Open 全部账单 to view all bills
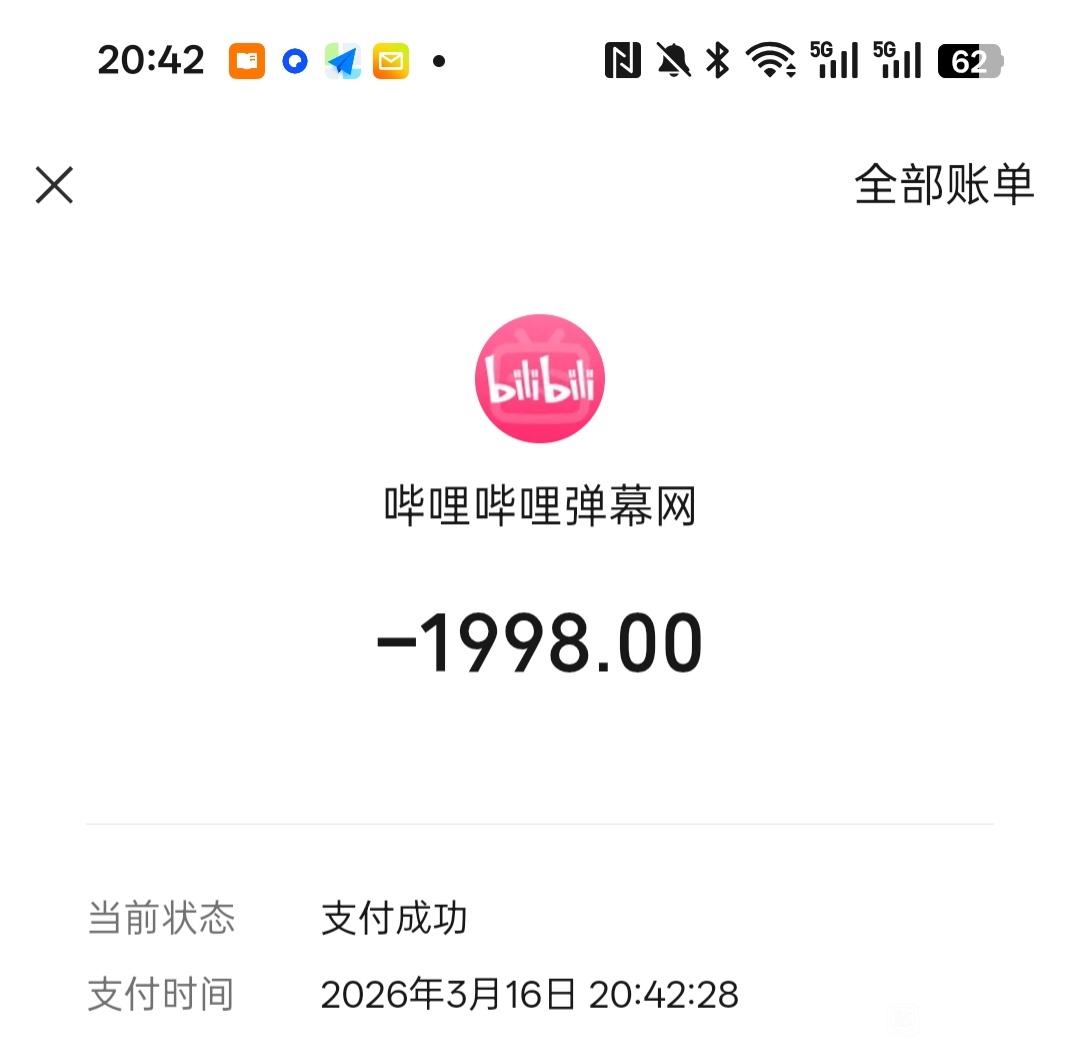This screenshot has width=1080, height=1048. click(x=943, y=185)
